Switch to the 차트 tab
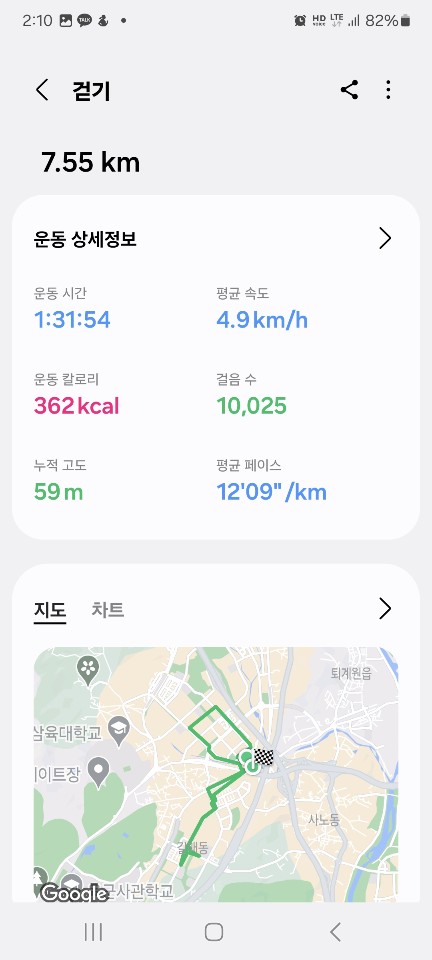 pyautogui.click(x=108, y=610)
